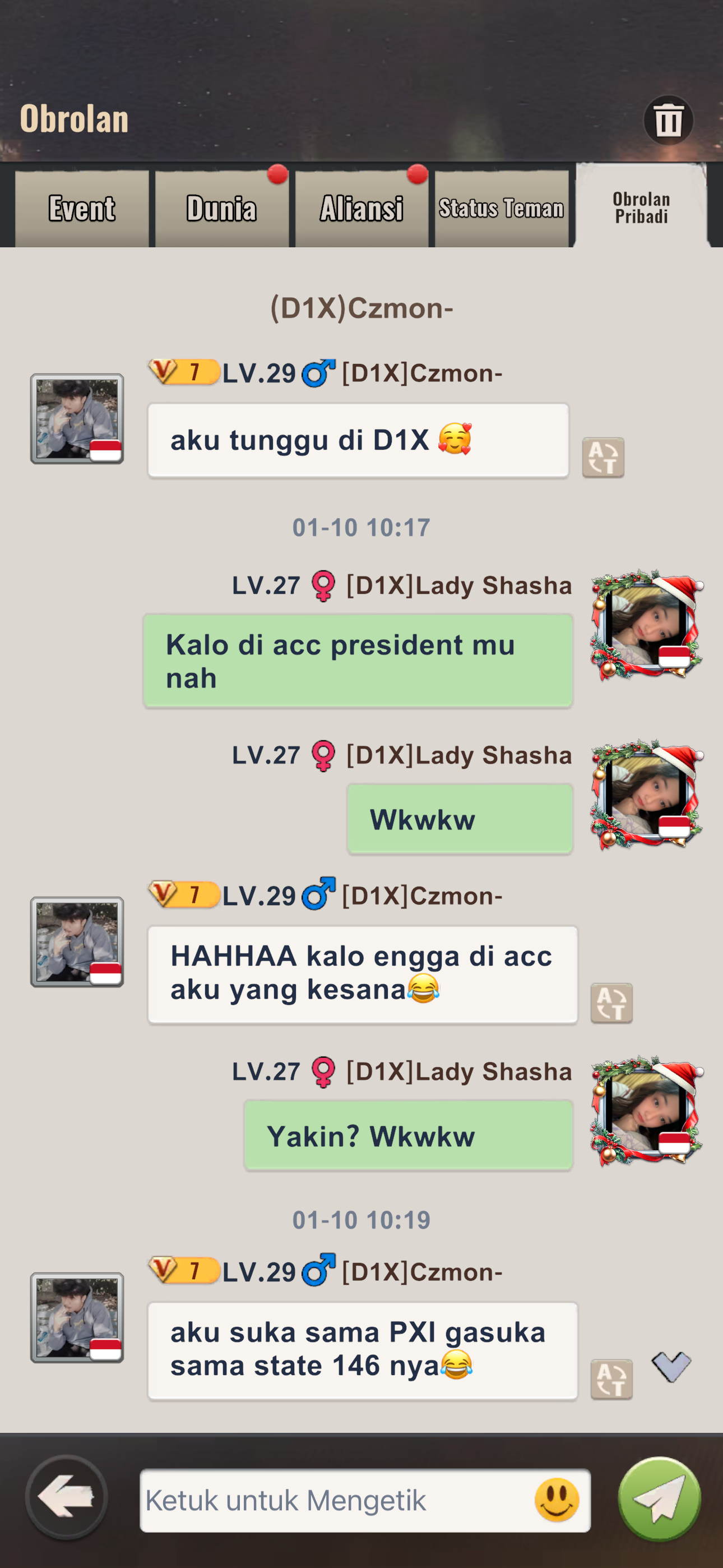Translate the "aku tunggu di D1X" message
The width and height of the screenshot is (723, 1568).
tap(603, 457)
